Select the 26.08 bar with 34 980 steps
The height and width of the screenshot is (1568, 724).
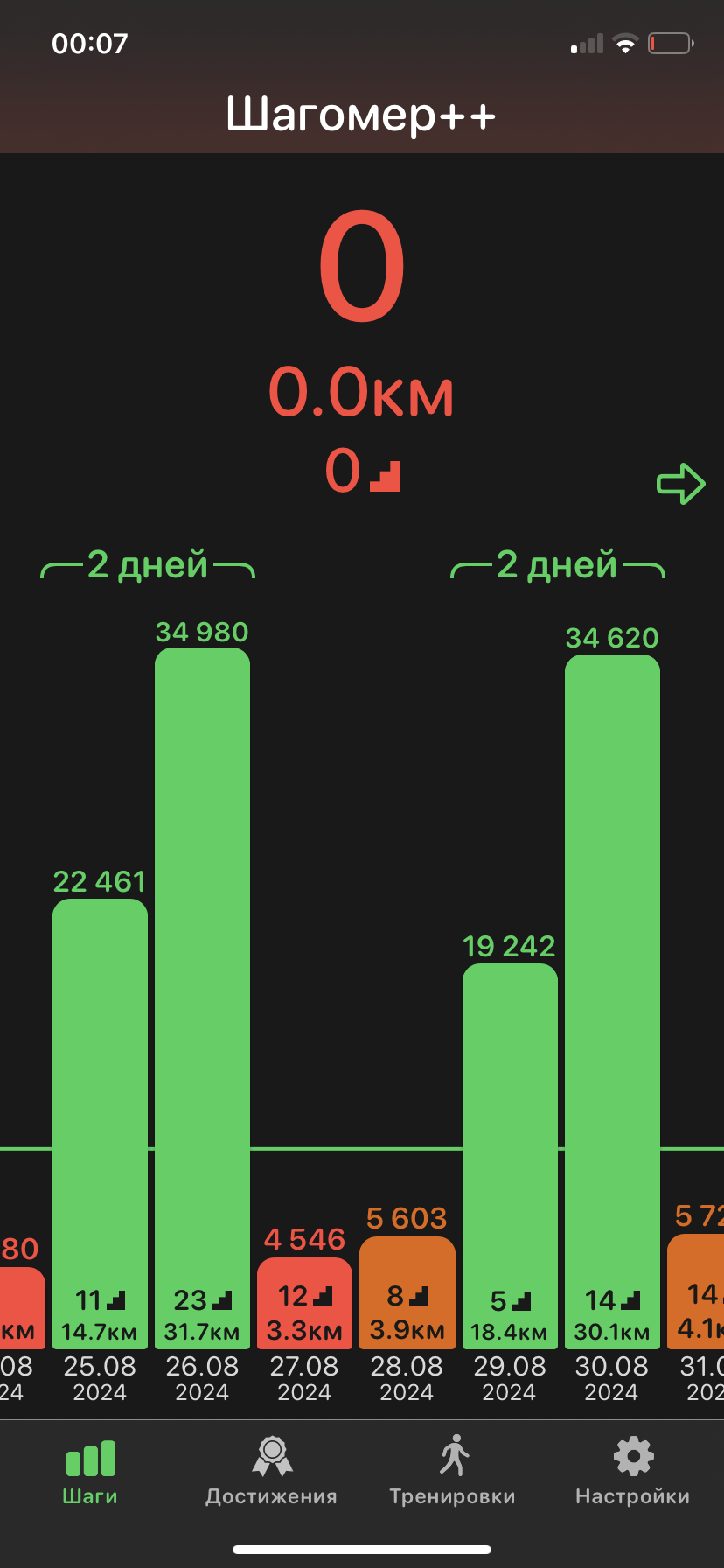click(202, 997)
